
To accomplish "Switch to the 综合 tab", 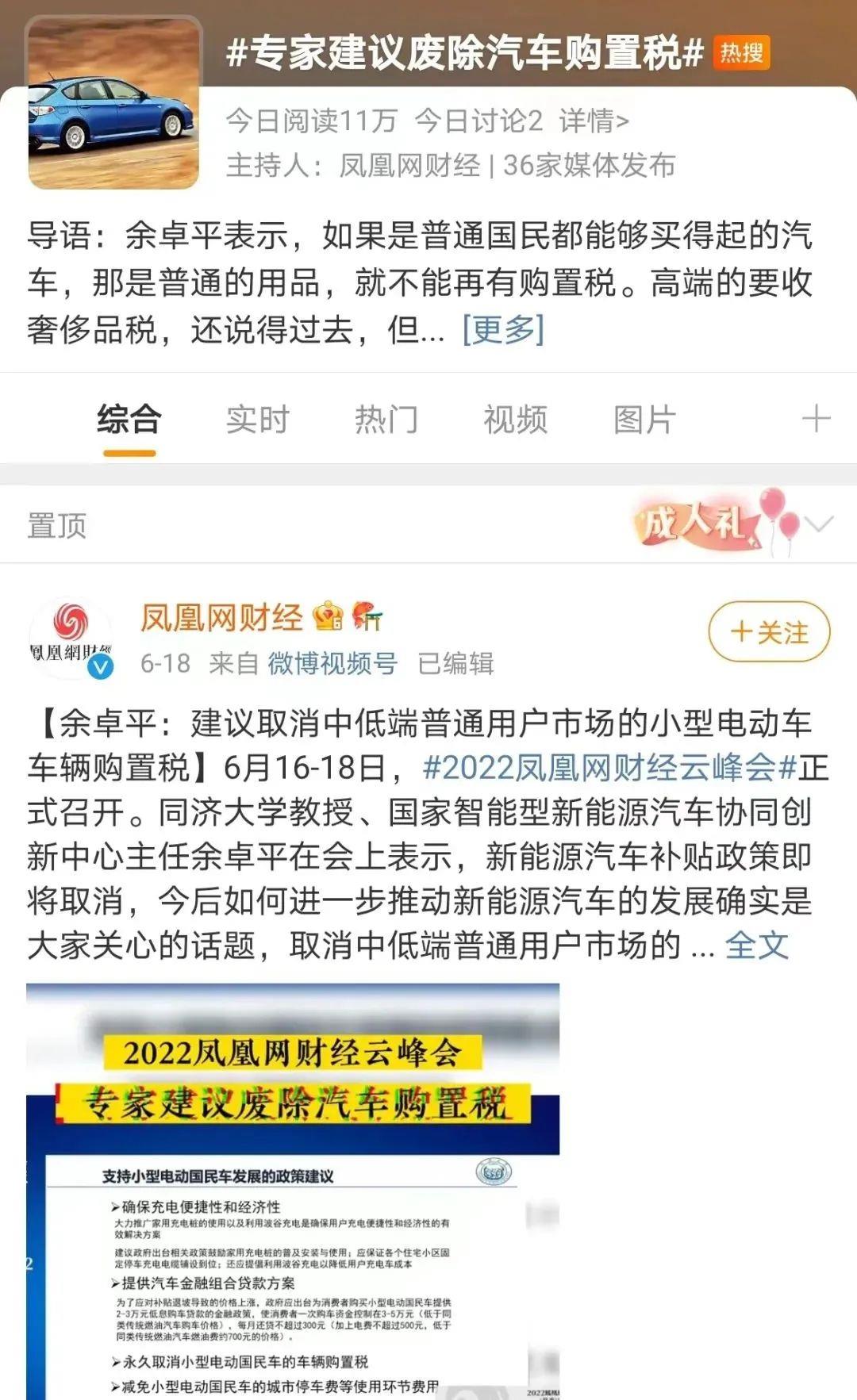I will pos(129,419).
